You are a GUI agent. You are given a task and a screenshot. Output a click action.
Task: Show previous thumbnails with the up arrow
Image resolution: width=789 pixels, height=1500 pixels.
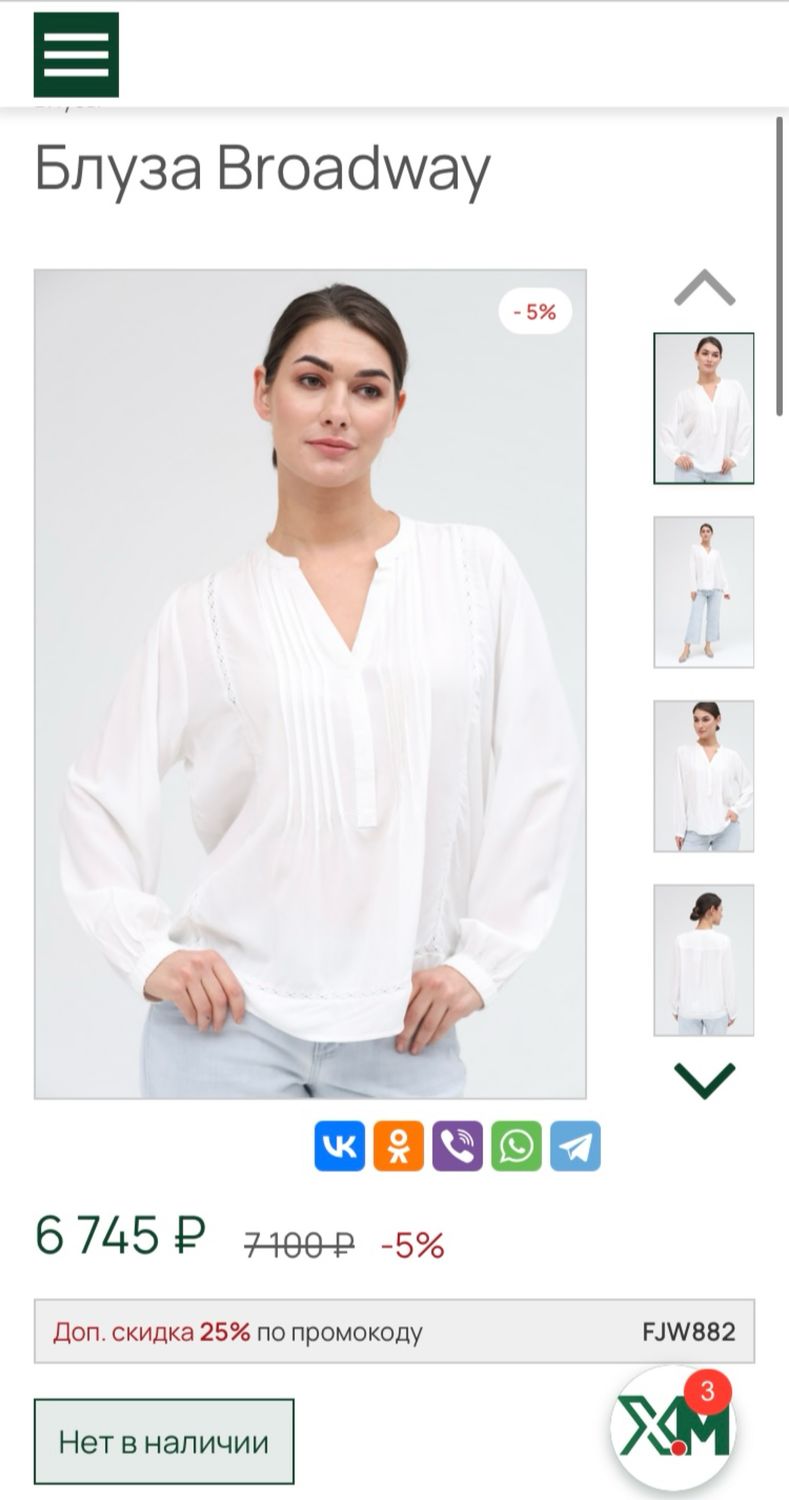point(704,288)
